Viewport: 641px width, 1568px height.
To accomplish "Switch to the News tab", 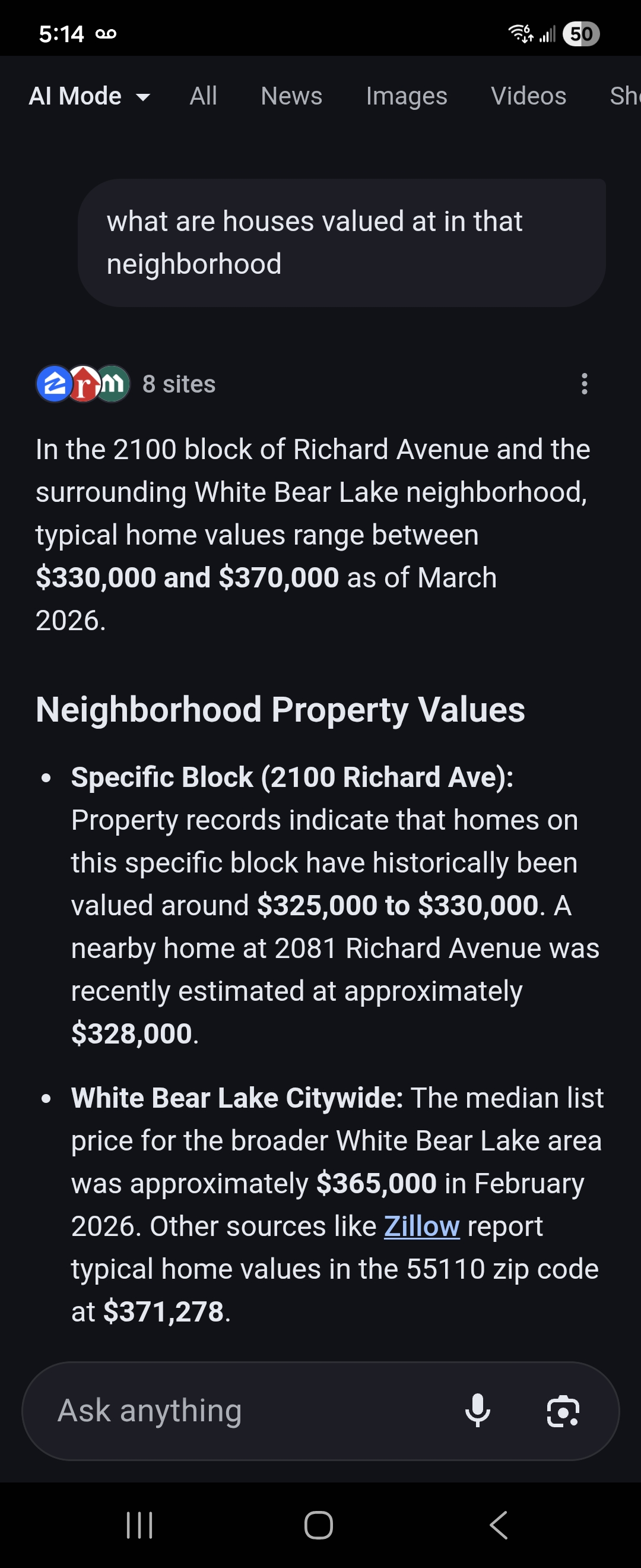I will coord(291,96).
